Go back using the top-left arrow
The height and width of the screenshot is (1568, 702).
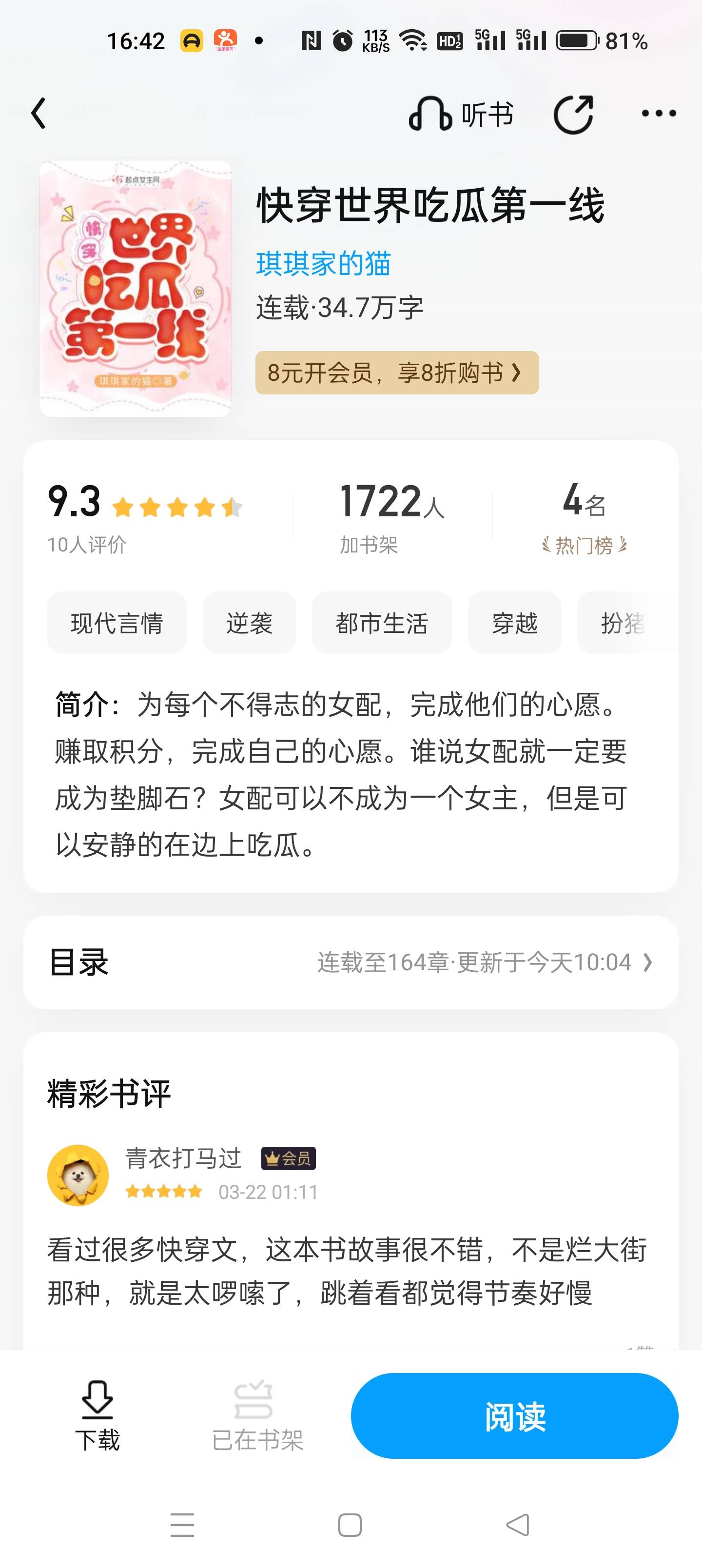(x=39, y=113)
